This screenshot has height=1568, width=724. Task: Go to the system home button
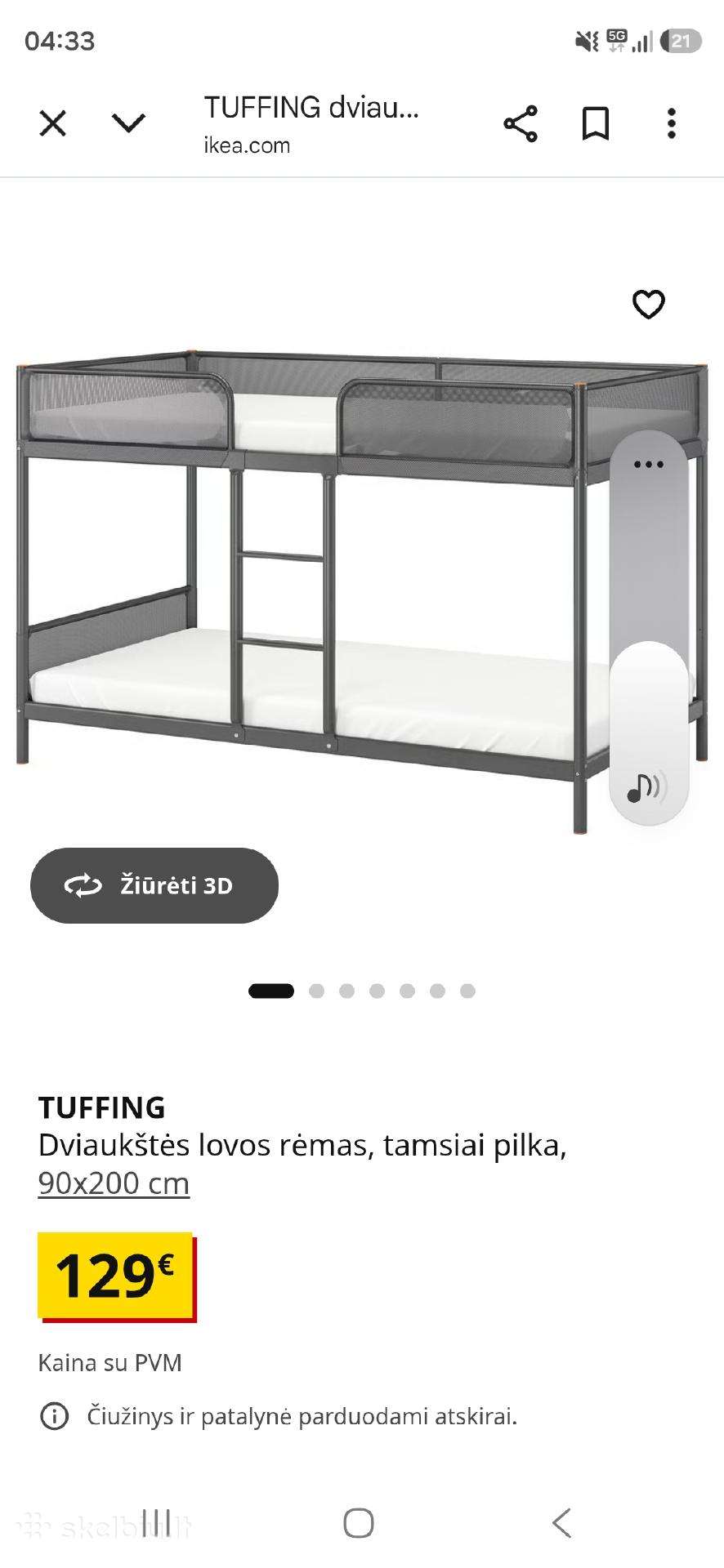359,1523
